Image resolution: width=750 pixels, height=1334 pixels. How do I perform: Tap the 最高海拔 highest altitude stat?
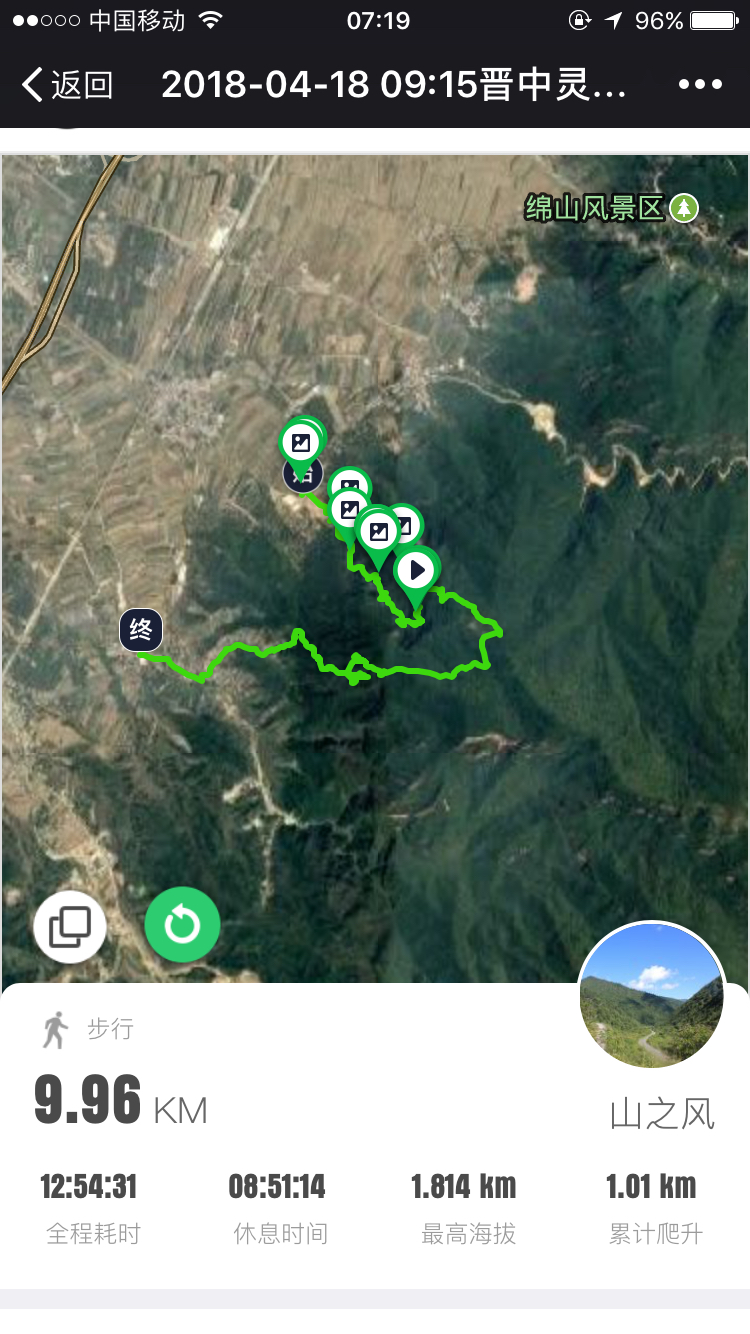pyautogui.click(x=464, y=1232)
